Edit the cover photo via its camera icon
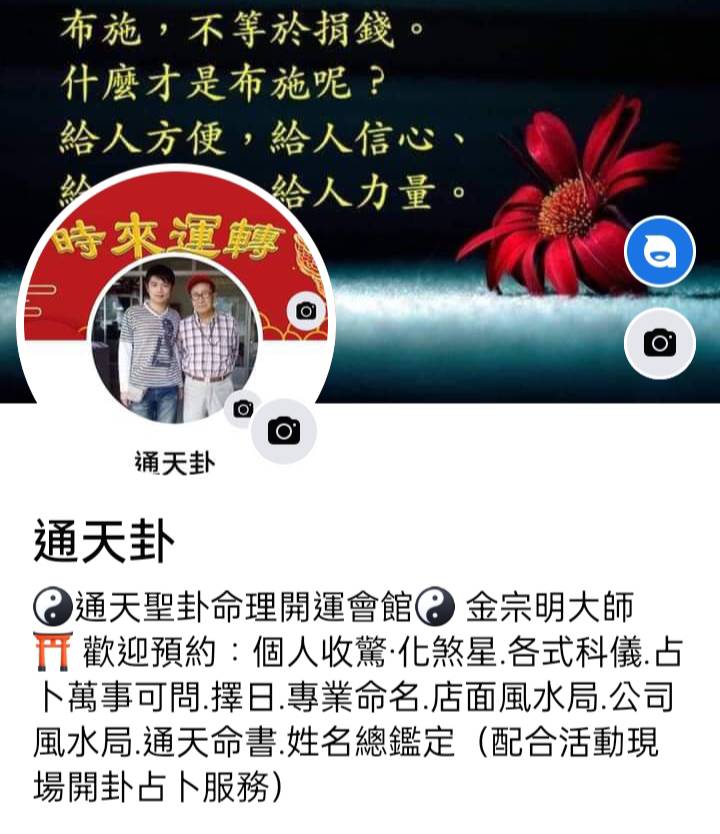This screenshot has height=834, width=720. point(660,343)
